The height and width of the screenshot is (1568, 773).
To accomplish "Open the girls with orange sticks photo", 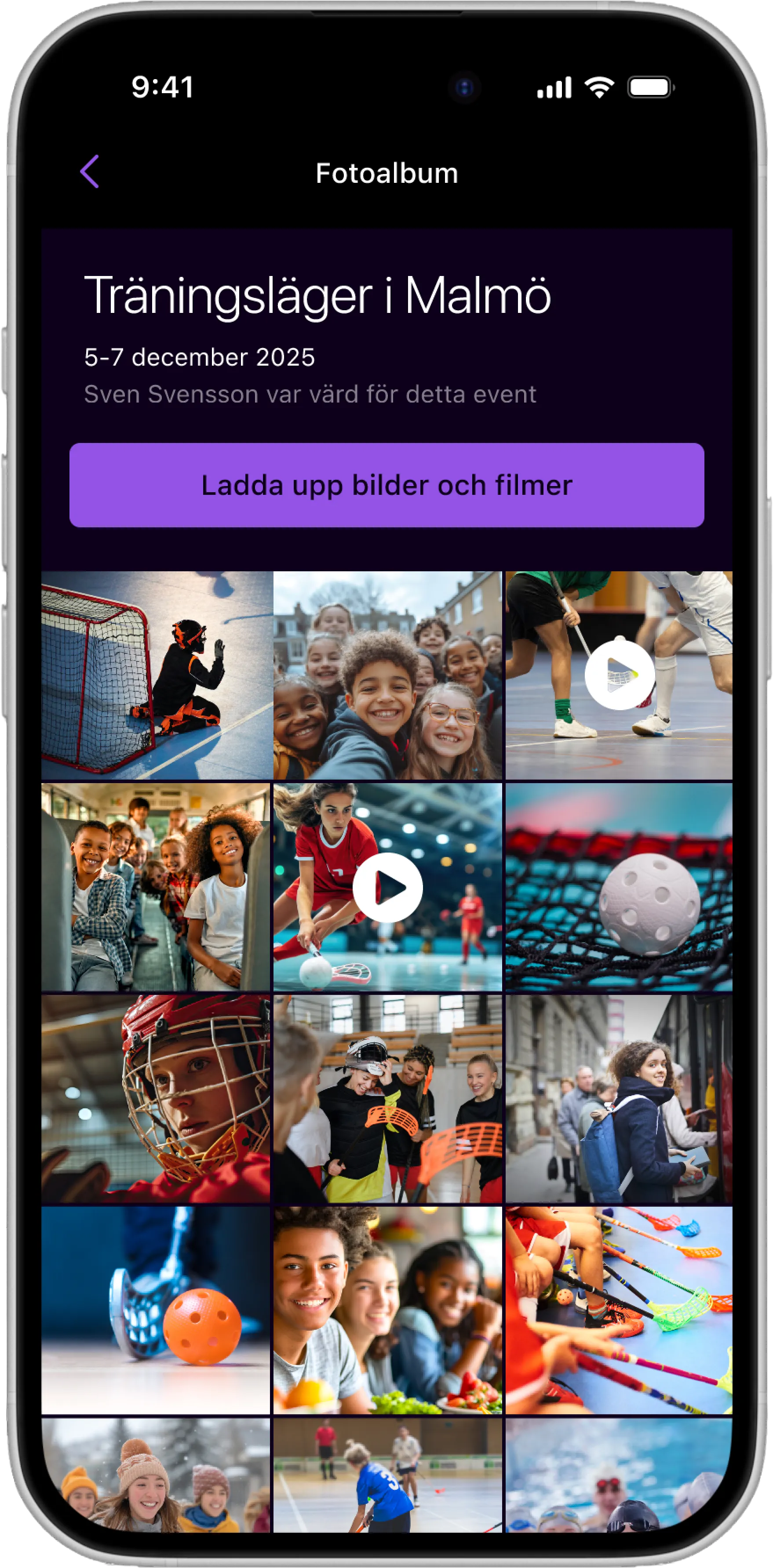I will click(387, 1099).
